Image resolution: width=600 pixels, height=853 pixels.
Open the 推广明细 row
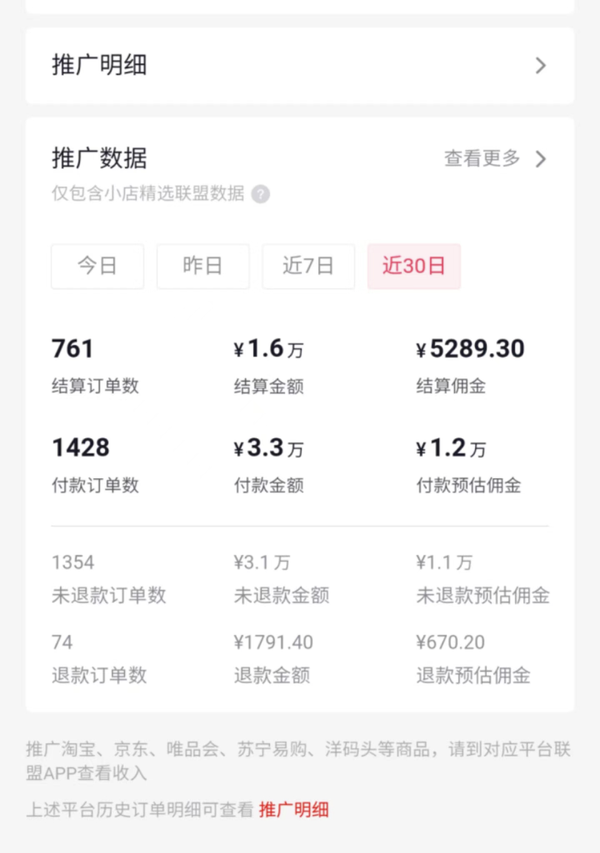point(300,66)
